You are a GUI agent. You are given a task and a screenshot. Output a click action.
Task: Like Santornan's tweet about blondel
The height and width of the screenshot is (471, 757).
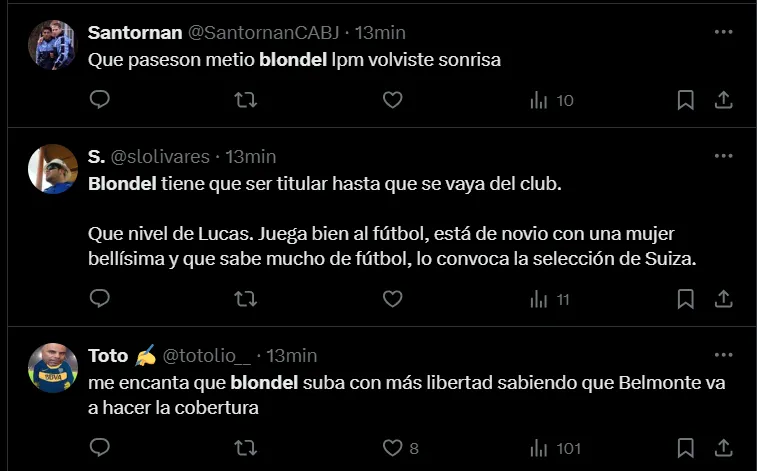(x=393, y=99)
